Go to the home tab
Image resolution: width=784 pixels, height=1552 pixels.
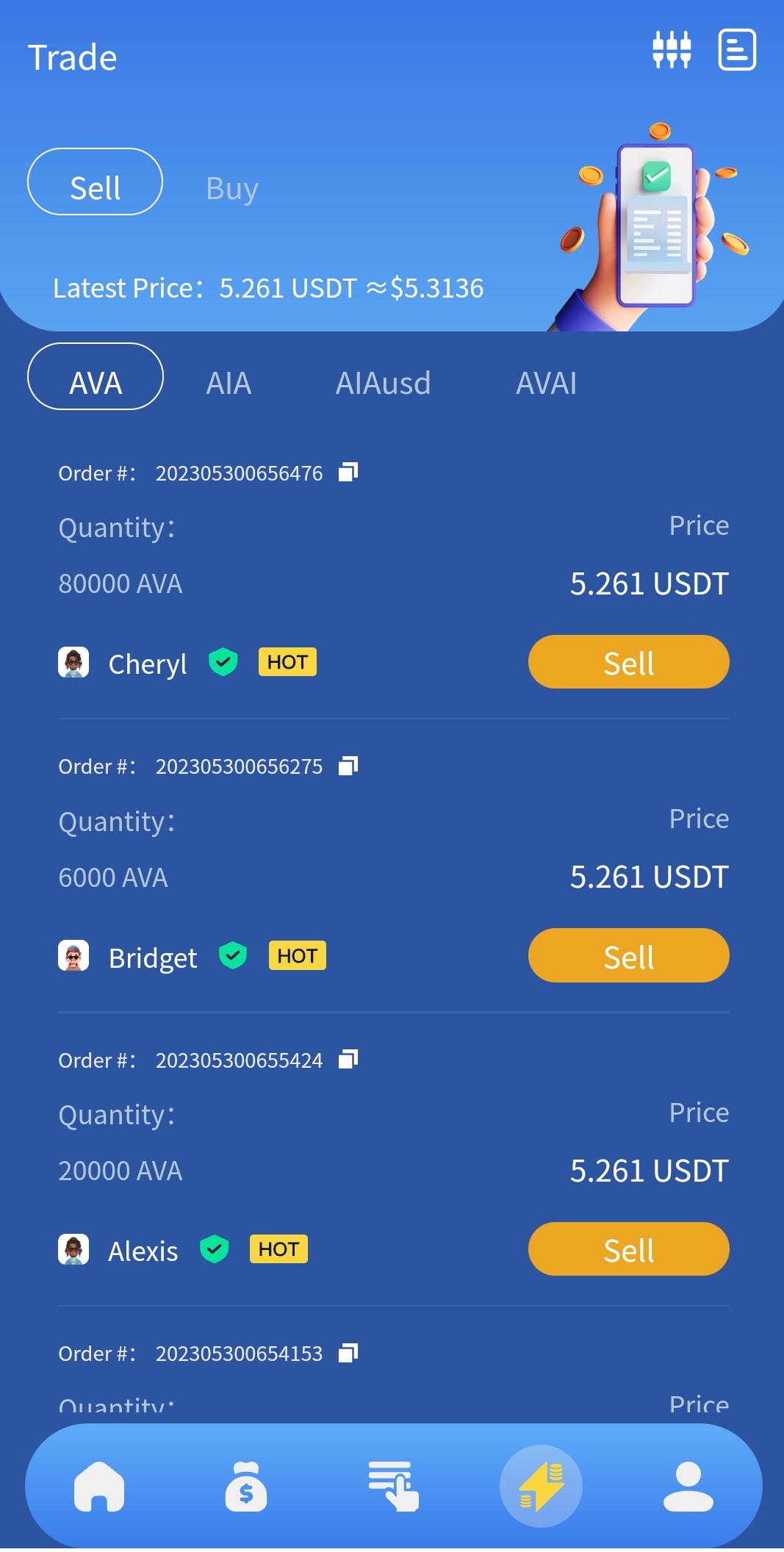point(99,1487)
